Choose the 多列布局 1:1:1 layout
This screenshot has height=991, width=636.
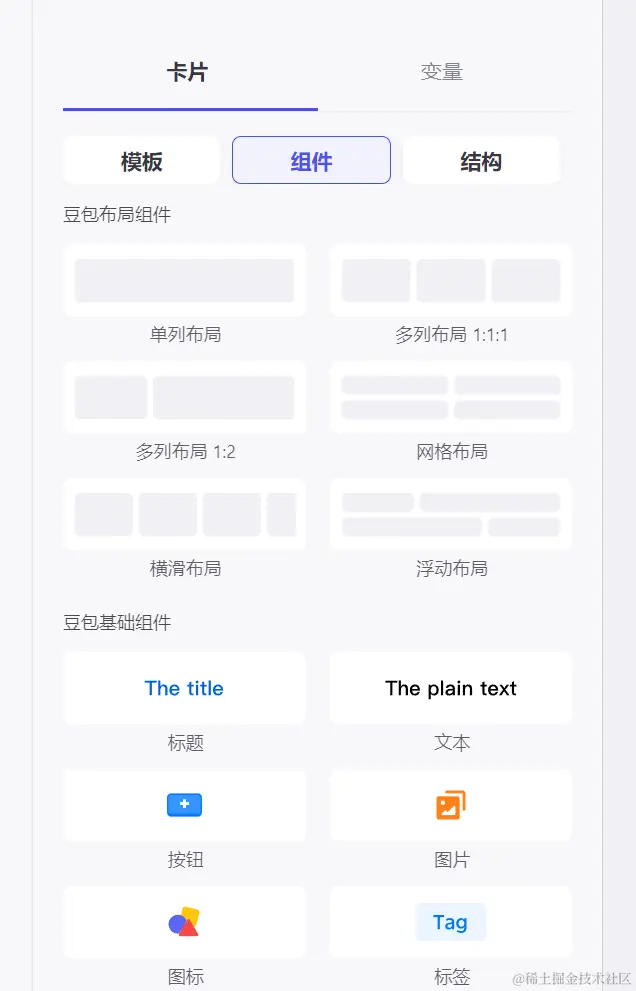tap(451, 281)
